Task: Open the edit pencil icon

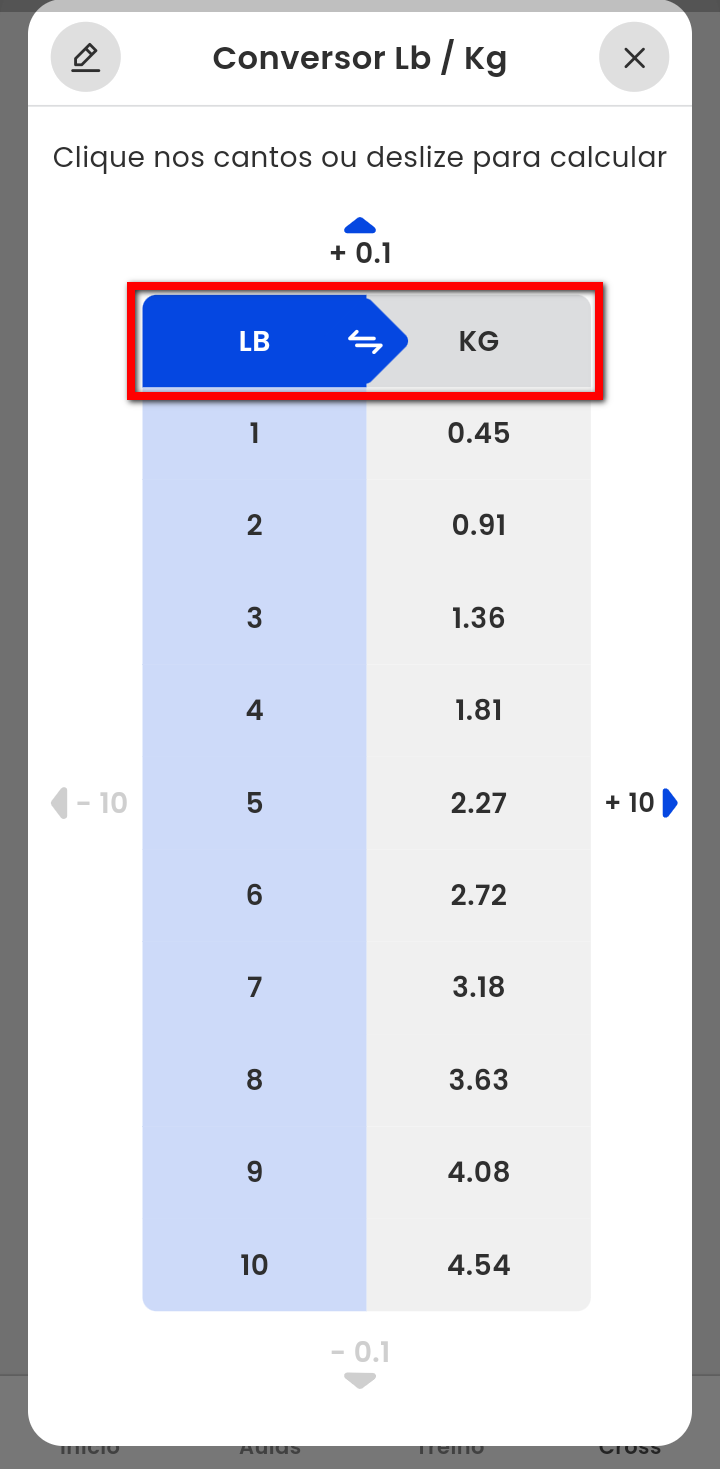Action: coord(86,58)
